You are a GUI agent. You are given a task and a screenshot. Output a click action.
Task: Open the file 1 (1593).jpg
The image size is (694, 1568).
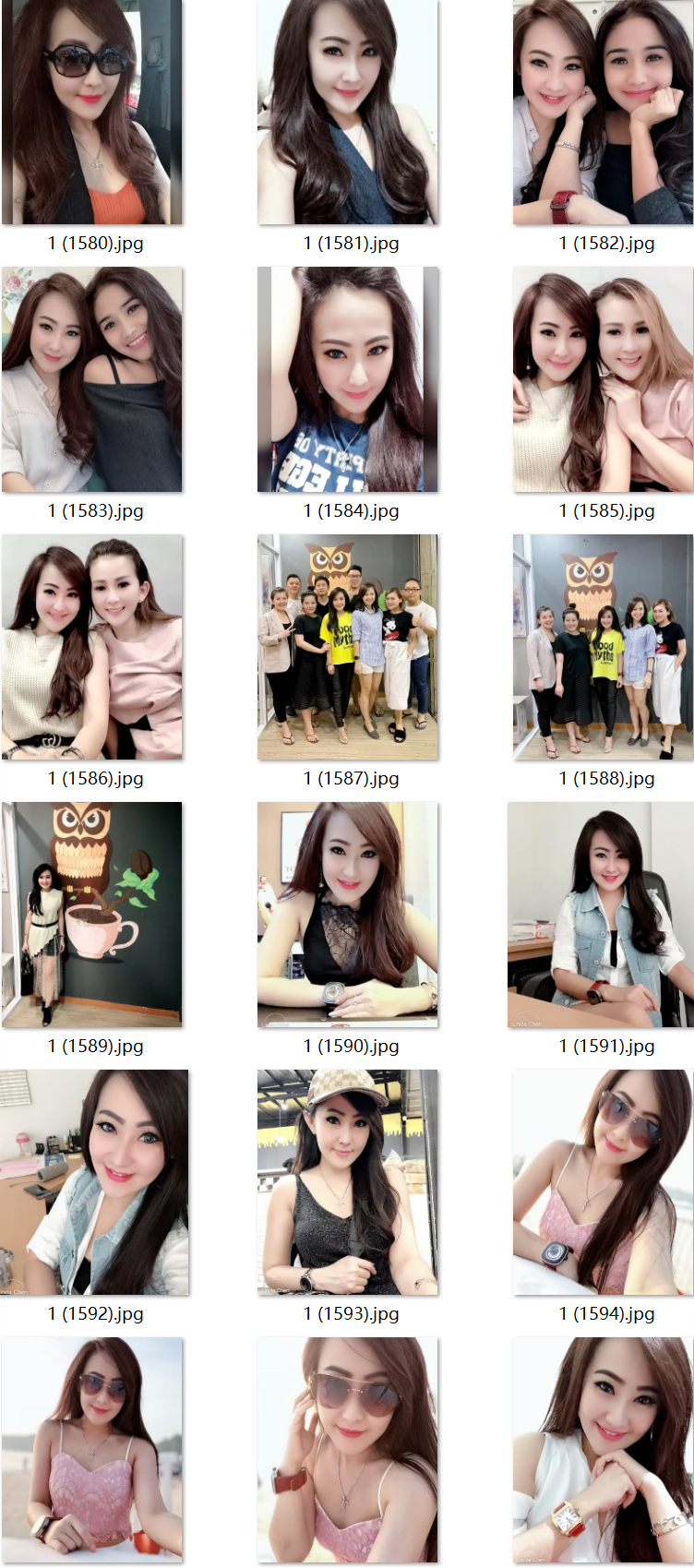pos(348,1182)
